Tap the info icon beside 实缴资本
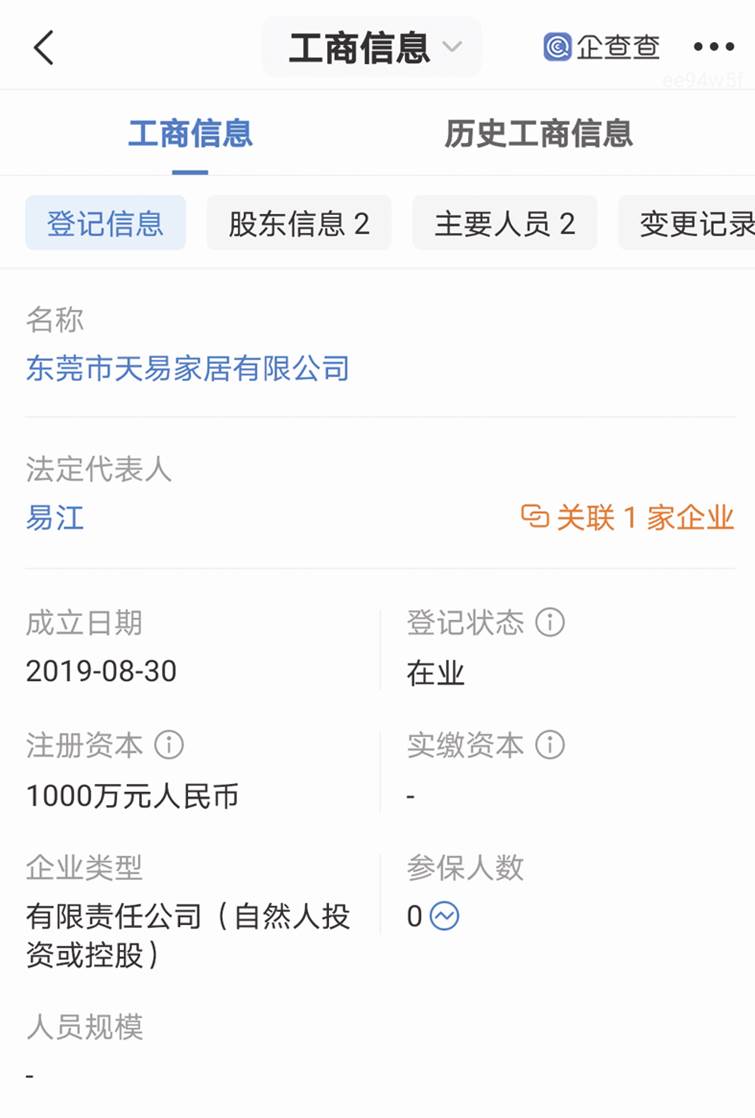 550,745
